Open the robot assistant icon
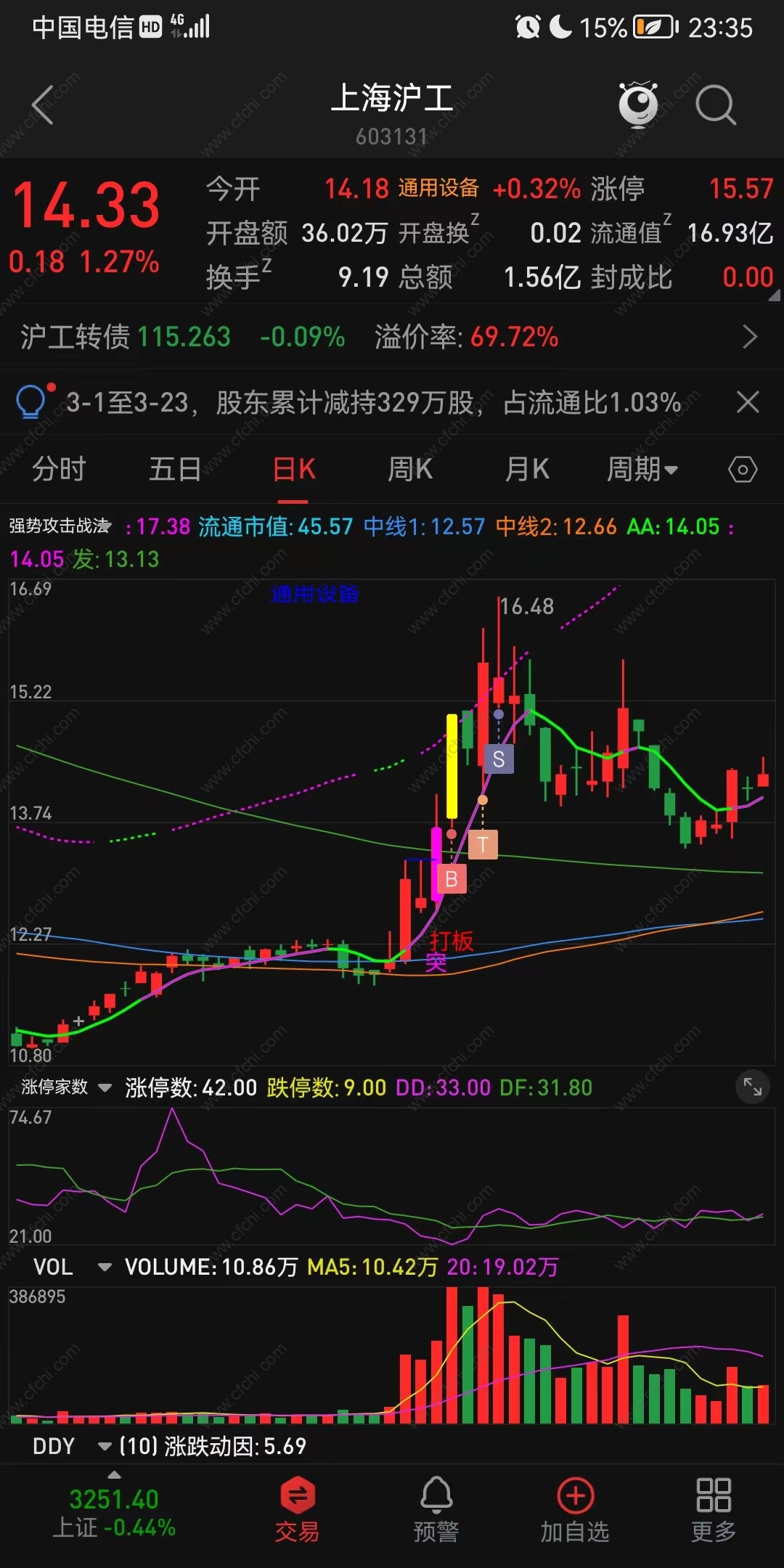Viewport: 784px width, 1568px height. pos(638,104)
